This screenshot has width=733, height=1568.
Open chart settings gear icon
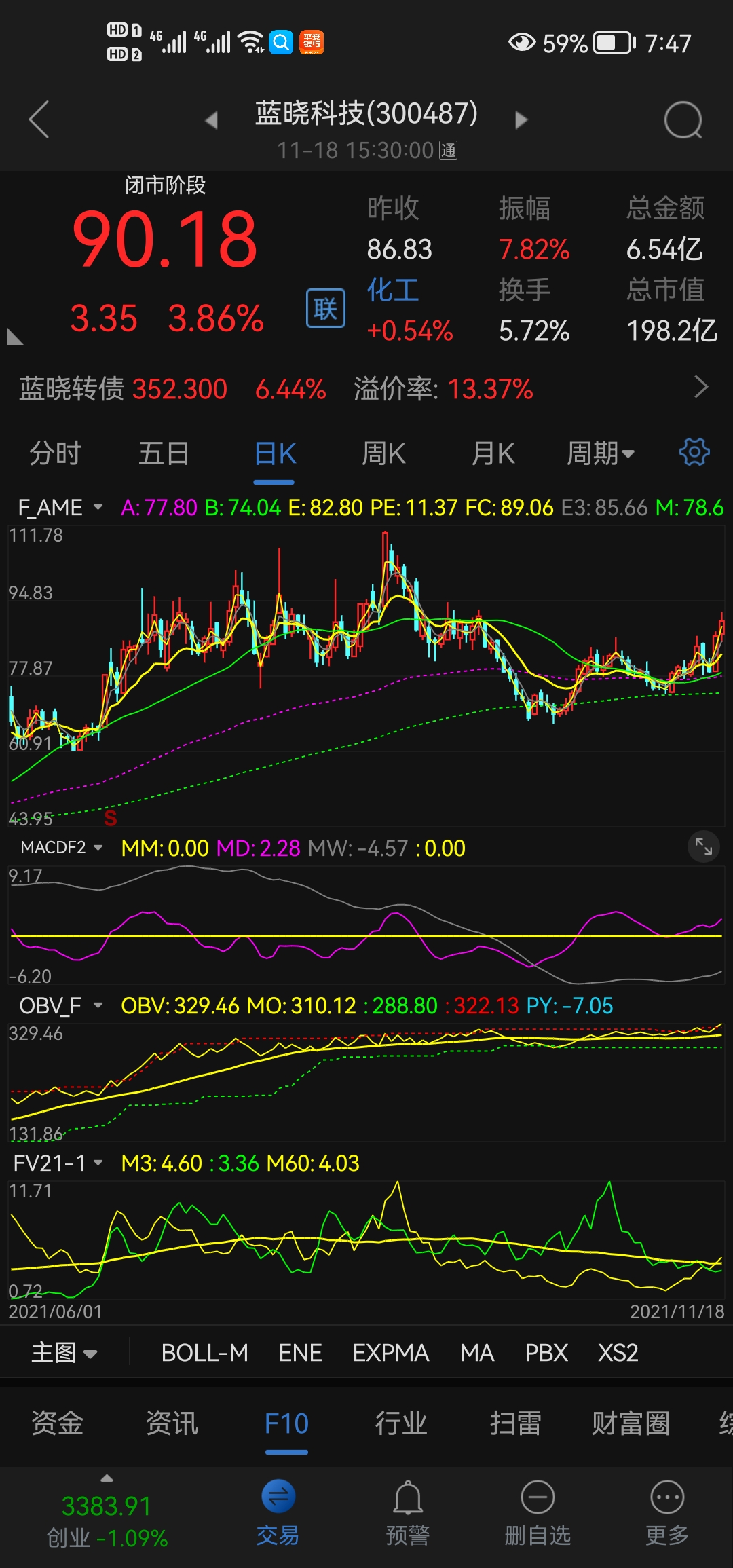coord(694,452)
